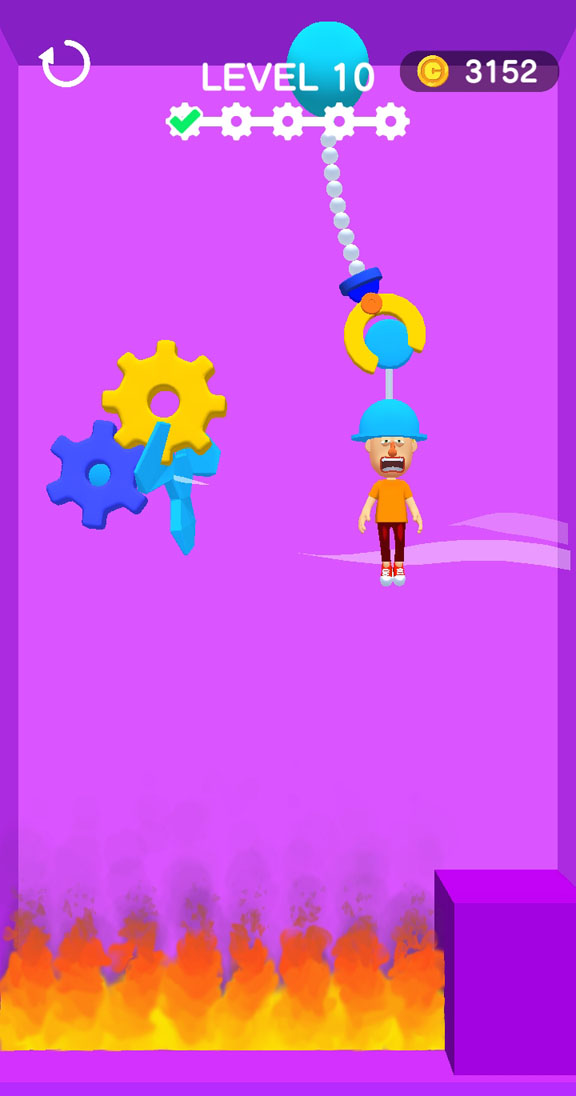Image resolution: width=576 pixels, height=1096 pixels.
Task: Restart the level with the circular arrow
Action: (x=65, y=64)
